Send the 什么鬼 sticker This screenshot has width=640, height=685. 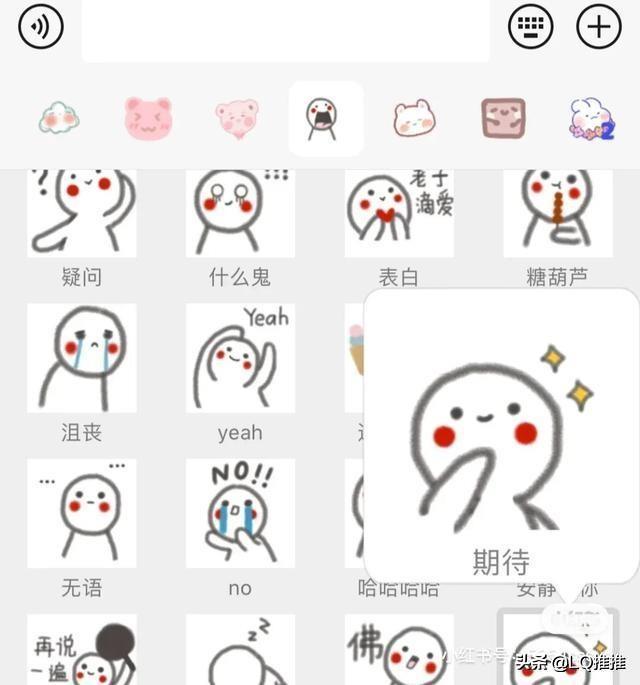point(240,213)
